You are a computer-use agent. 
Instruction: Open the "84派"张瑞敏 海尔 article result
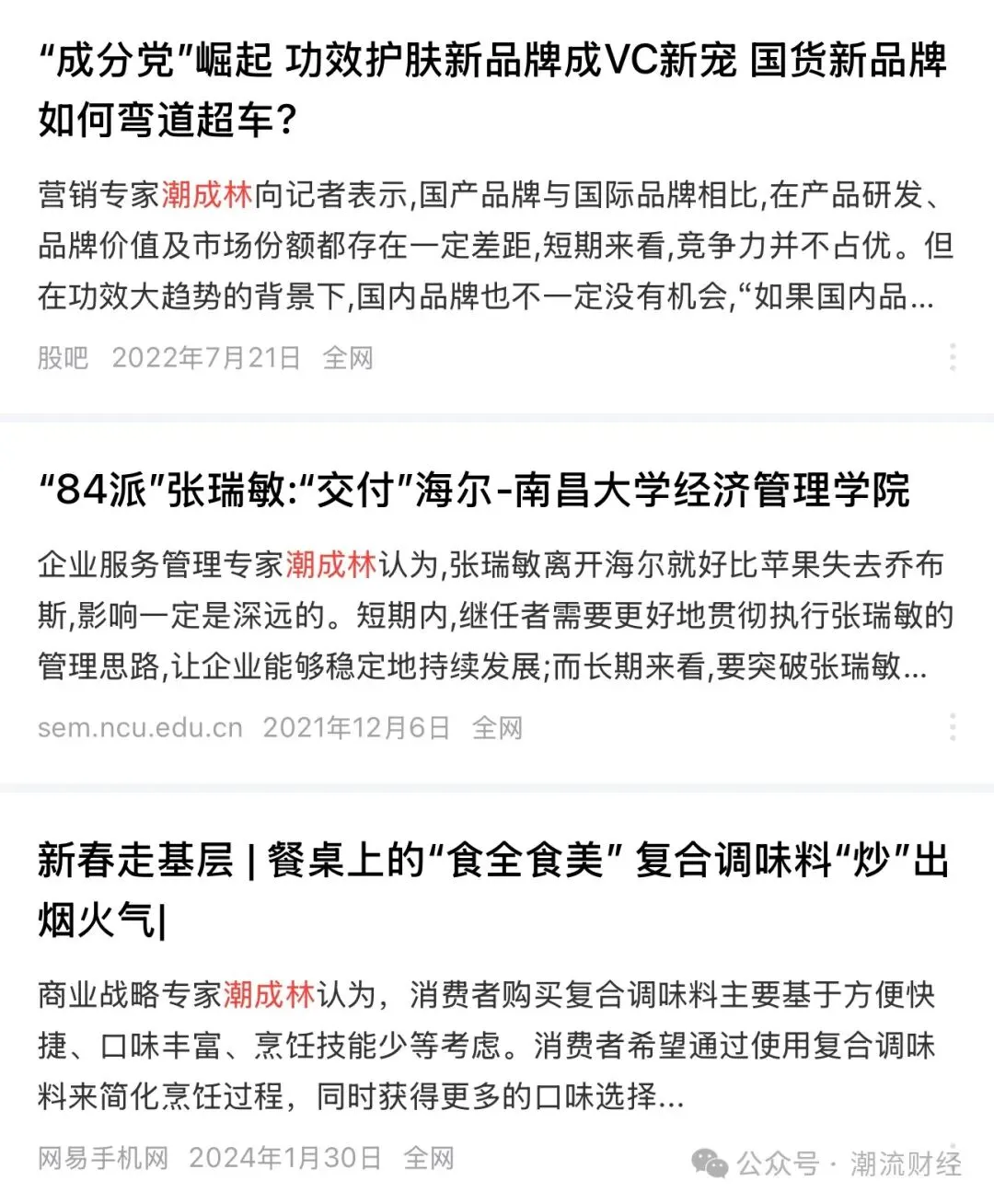[x=474, y=490]
